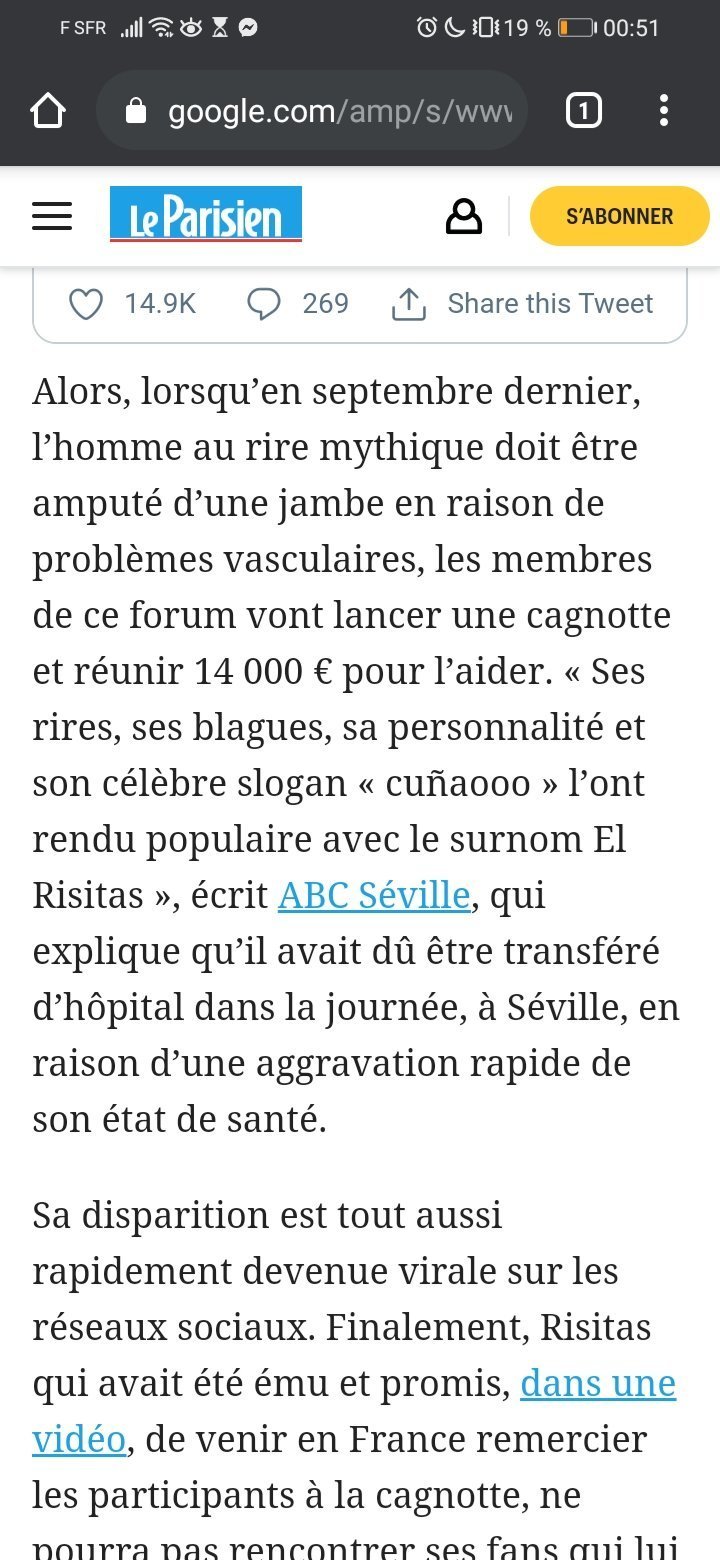Tap the URL address bar
The image size is (720, 1560).
click(312, 110)
